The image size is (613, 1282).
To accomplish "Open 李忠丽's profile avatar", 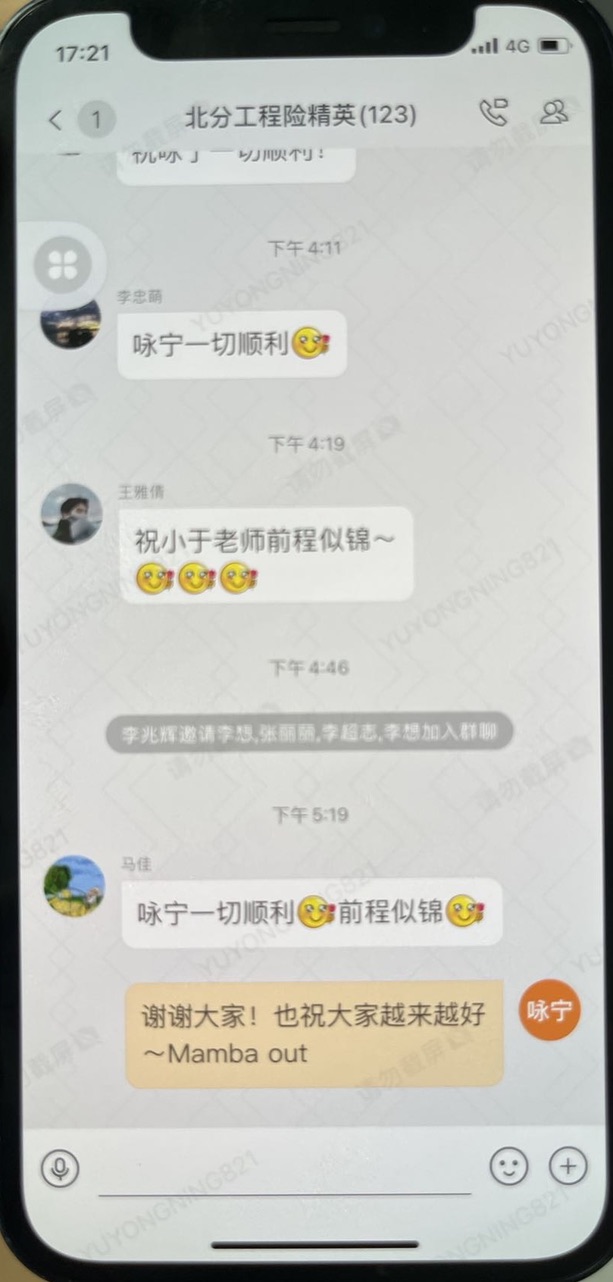I will (70, 322).
